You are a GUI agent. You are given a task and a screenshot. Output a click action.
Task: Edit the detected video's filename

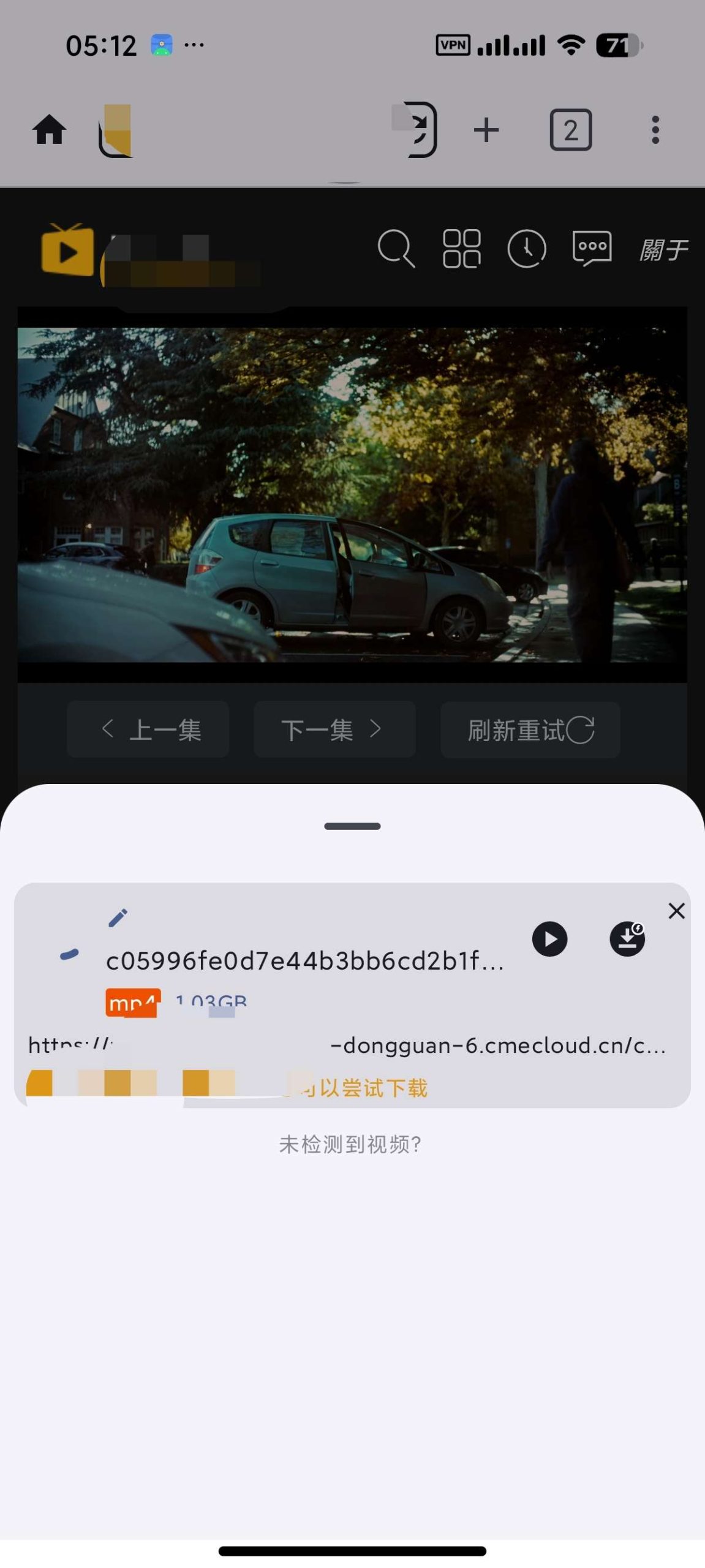(x=118, y=918)
